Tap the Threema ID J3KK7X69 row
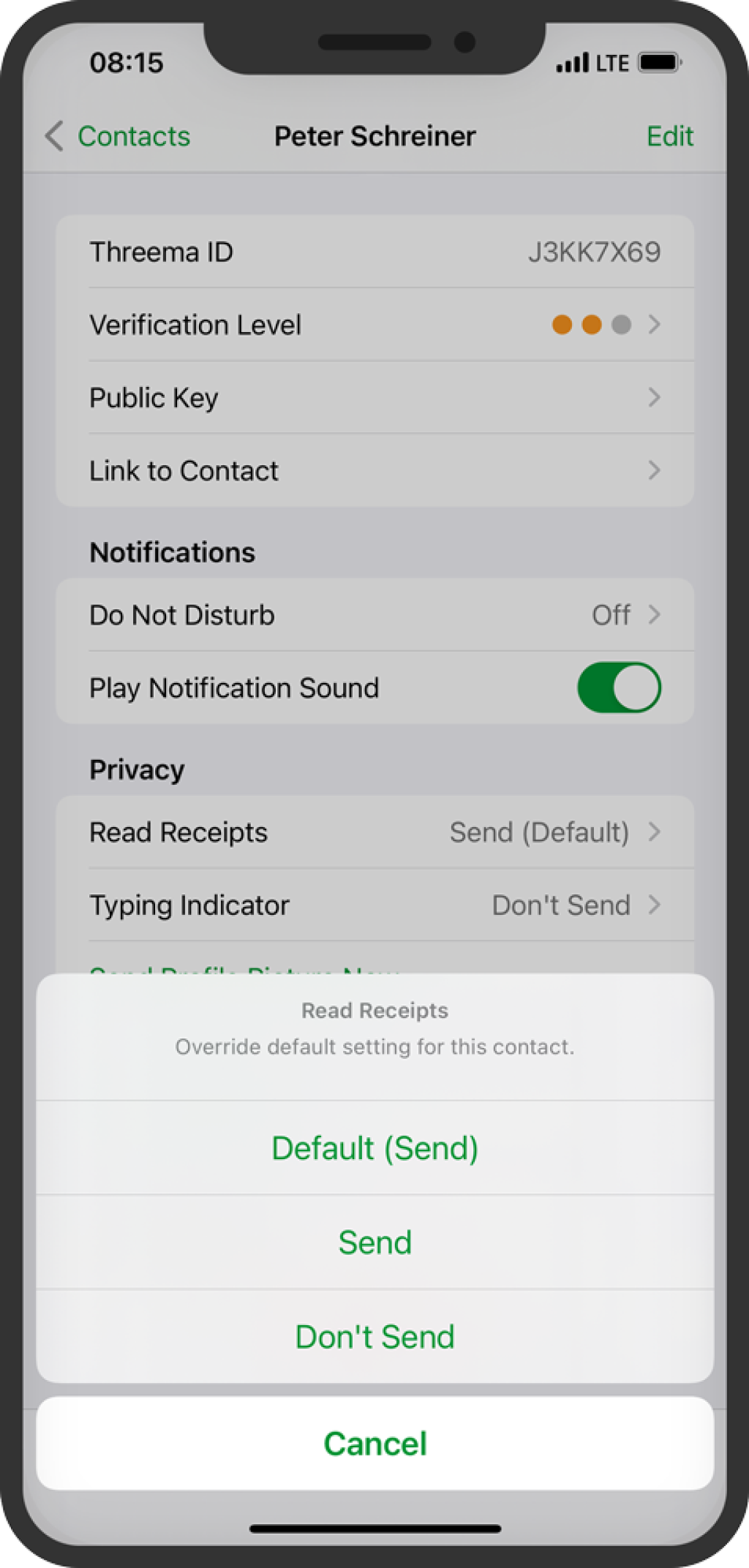Screen dimensions: 749x1568 pos(374,252)
